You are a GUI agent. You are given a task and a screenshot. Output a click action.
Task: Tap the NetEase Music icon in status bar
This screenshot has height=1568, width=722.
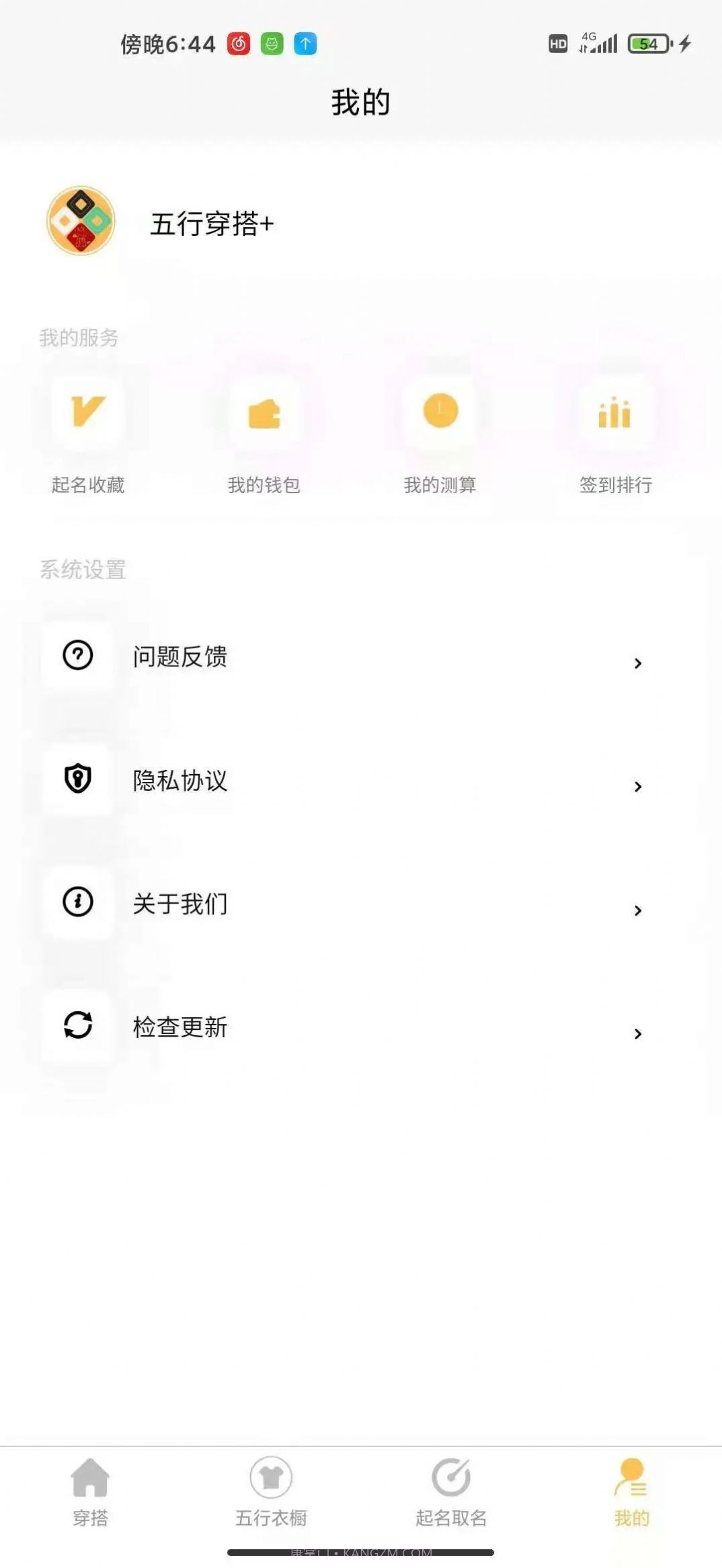(239, 42)
